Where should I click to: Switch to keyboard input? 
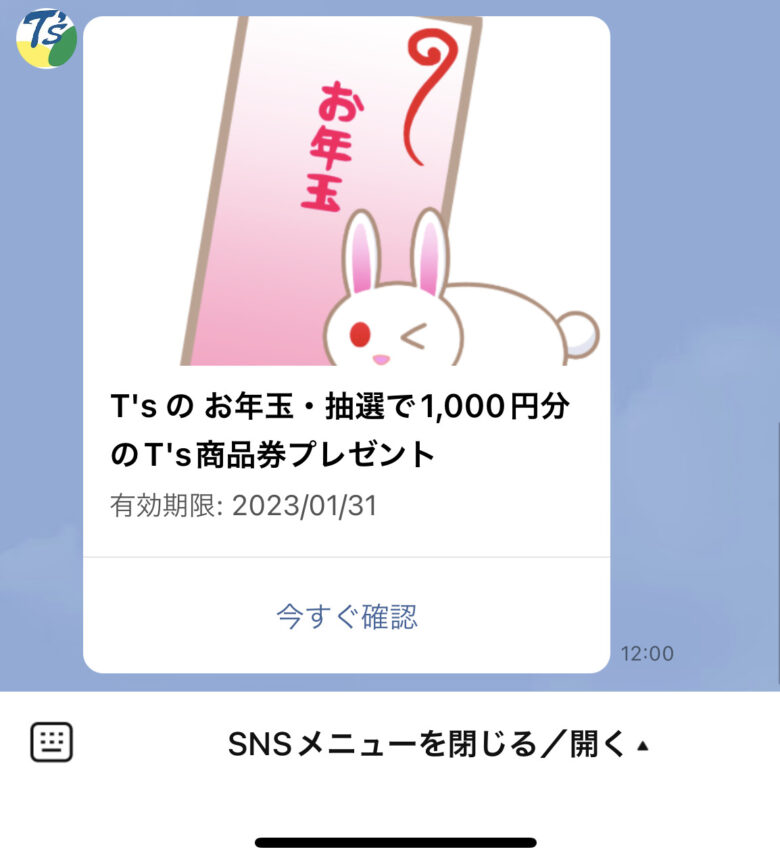52,742
